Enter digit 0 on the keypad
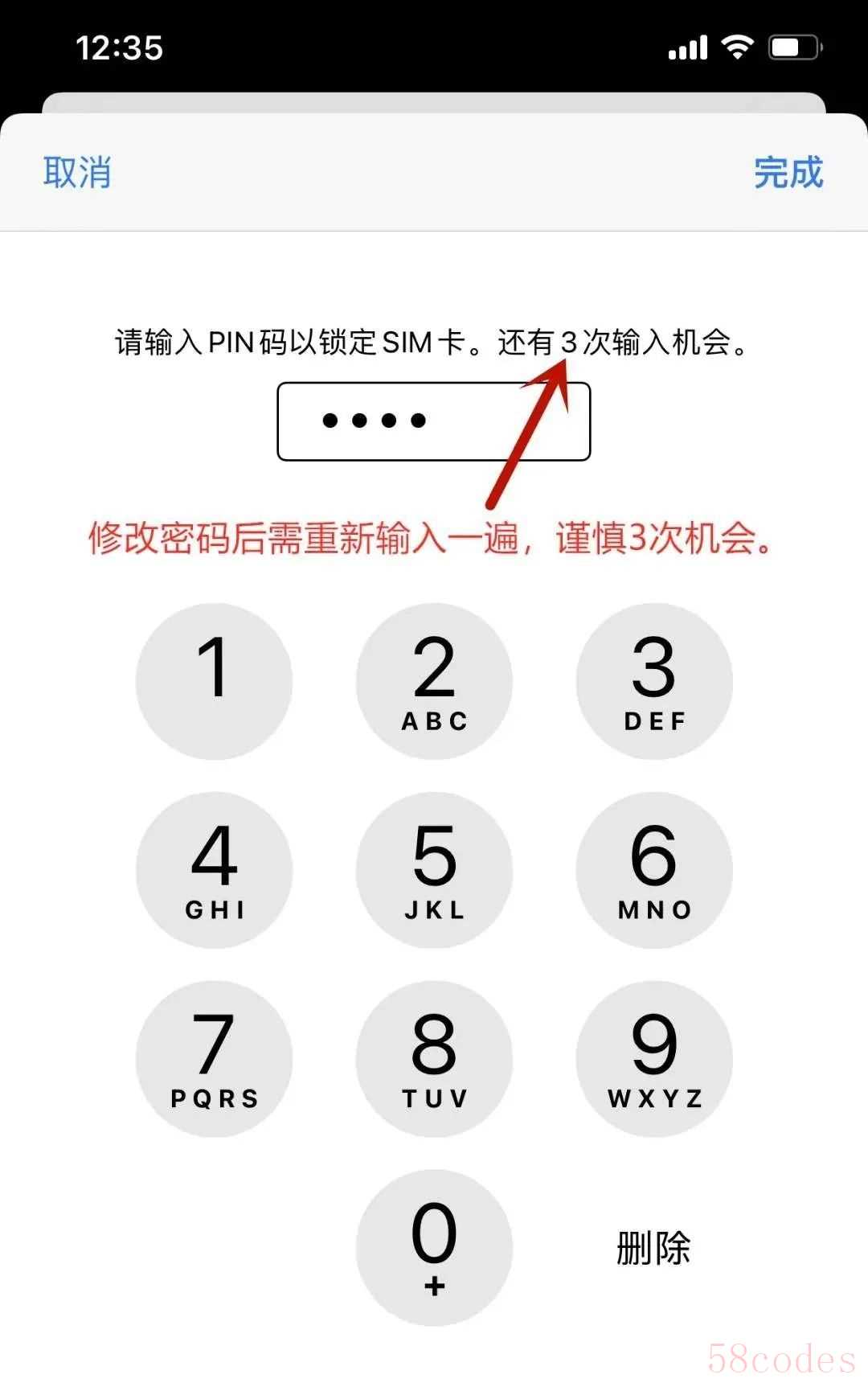 pyautogui.click(x=434, y=1247)
